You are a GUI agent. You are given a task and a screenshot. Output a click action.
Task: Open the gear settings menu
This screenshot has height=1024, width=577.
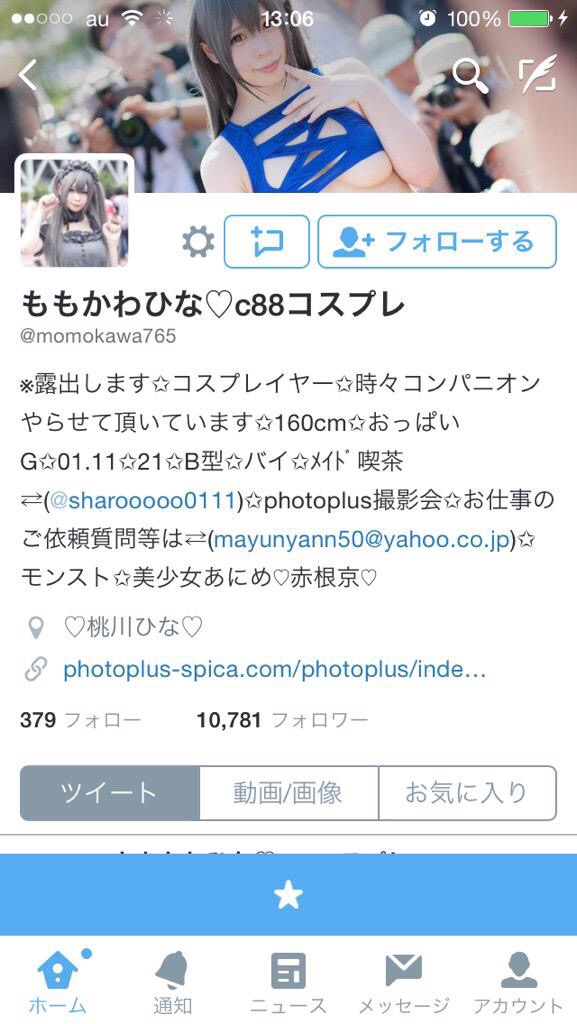[198, 242]
